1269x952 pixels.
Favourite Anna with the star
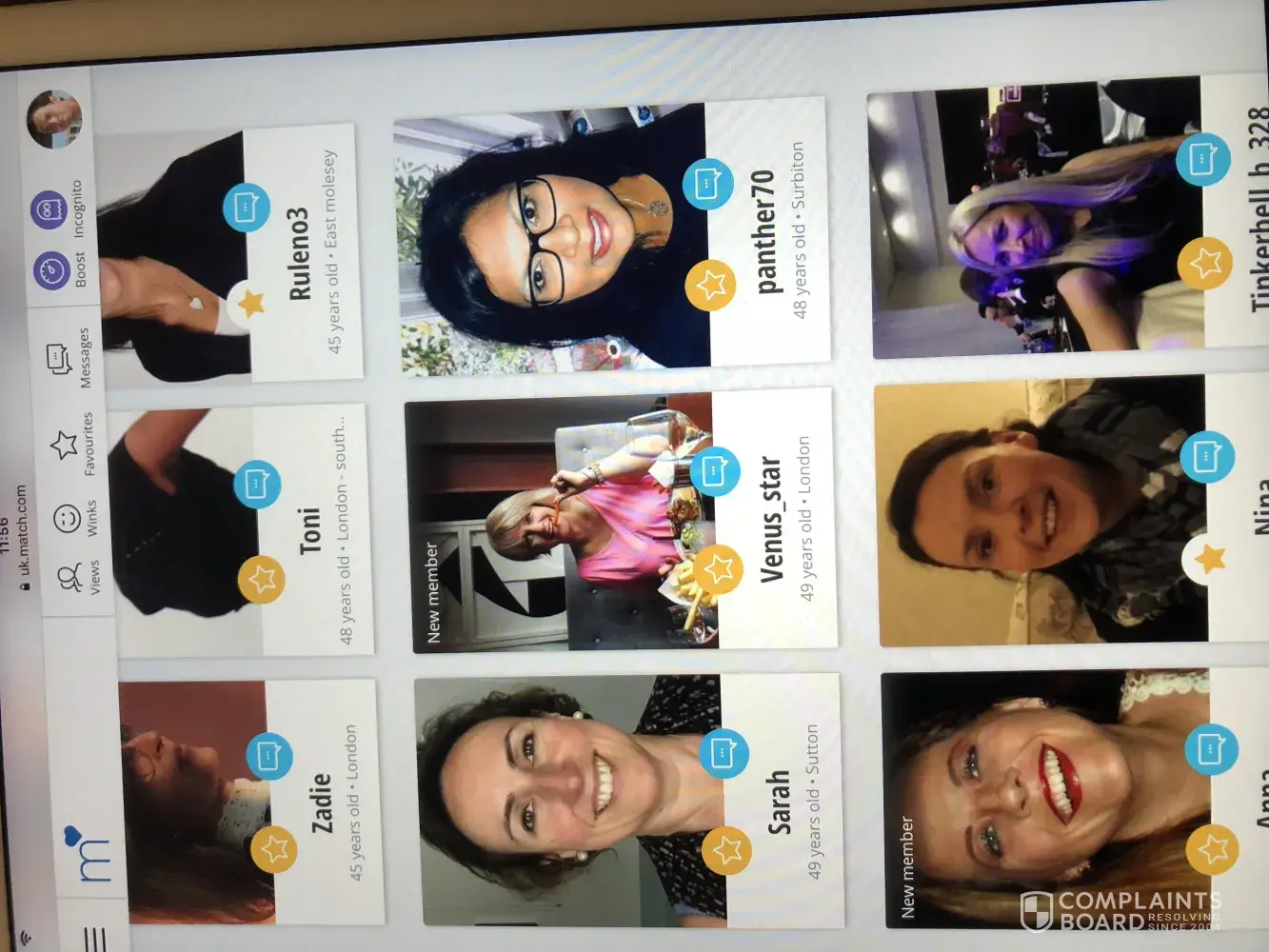point(1212,846)
